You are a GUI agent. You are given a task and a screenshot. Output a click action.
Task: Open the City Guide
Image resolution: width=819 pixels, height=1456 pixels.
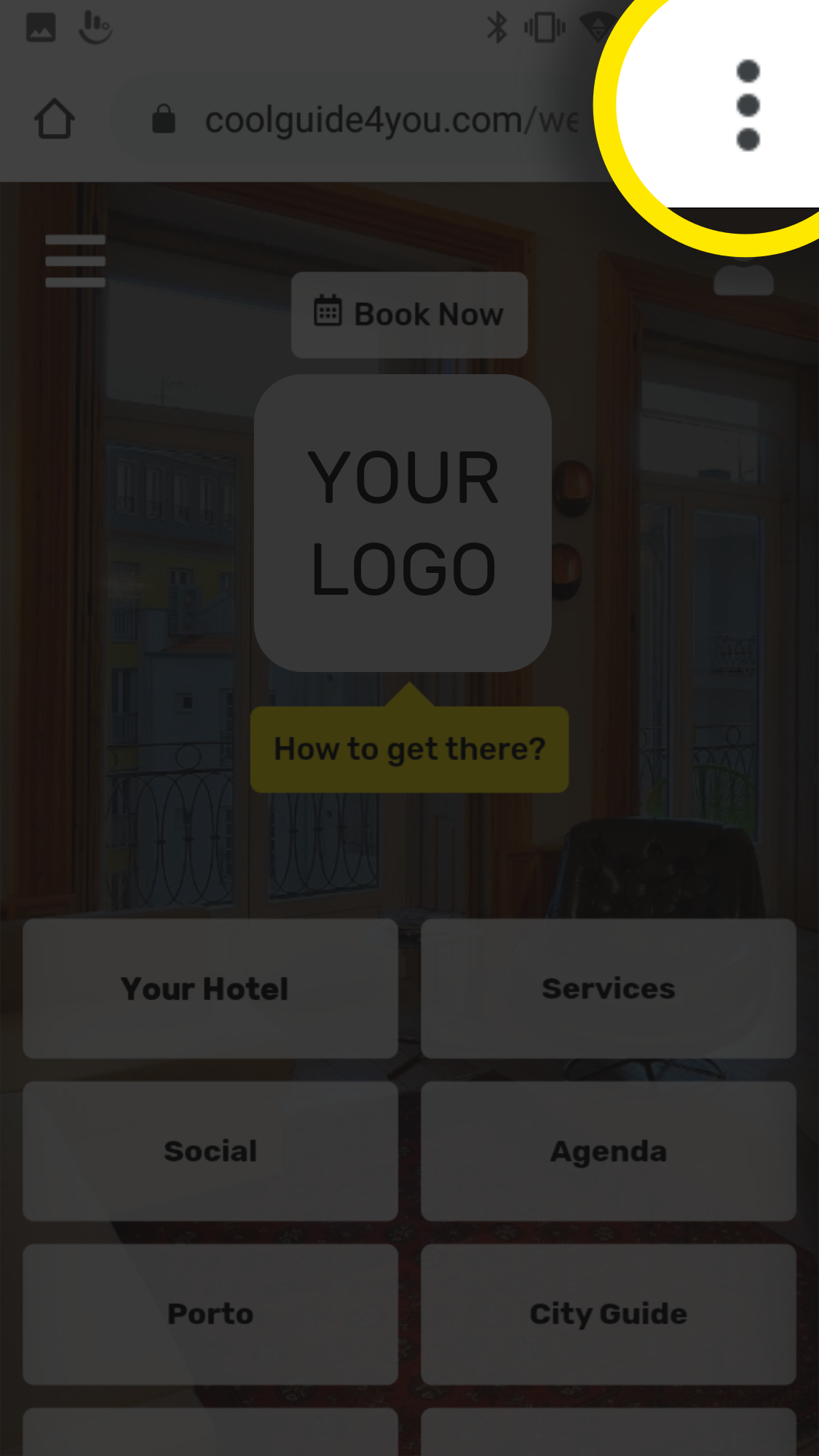[x=608, y=1314]
